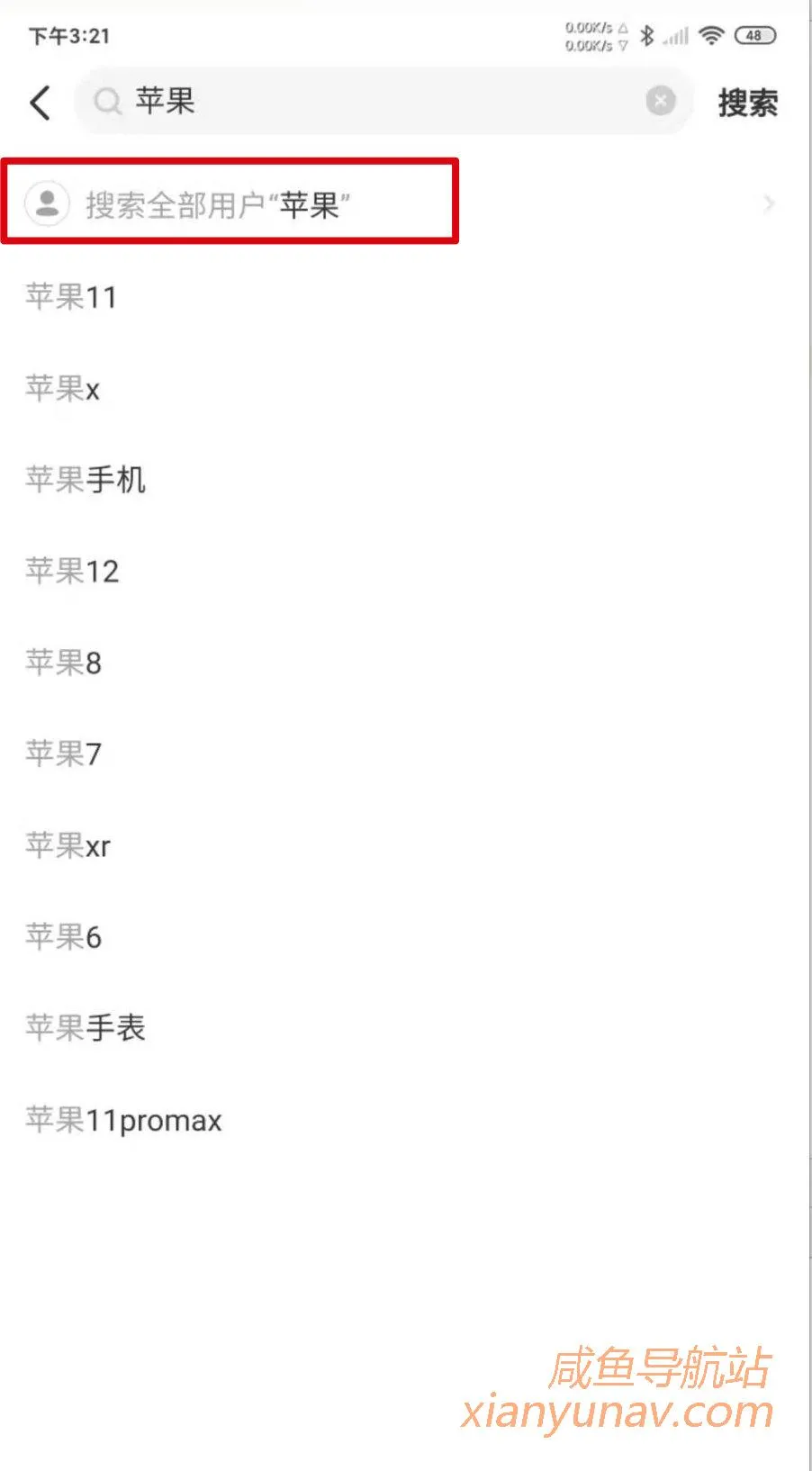Screen dimensions: 812x1471
Task: Select the suggestion 苹果8
Action: (63, 663)
